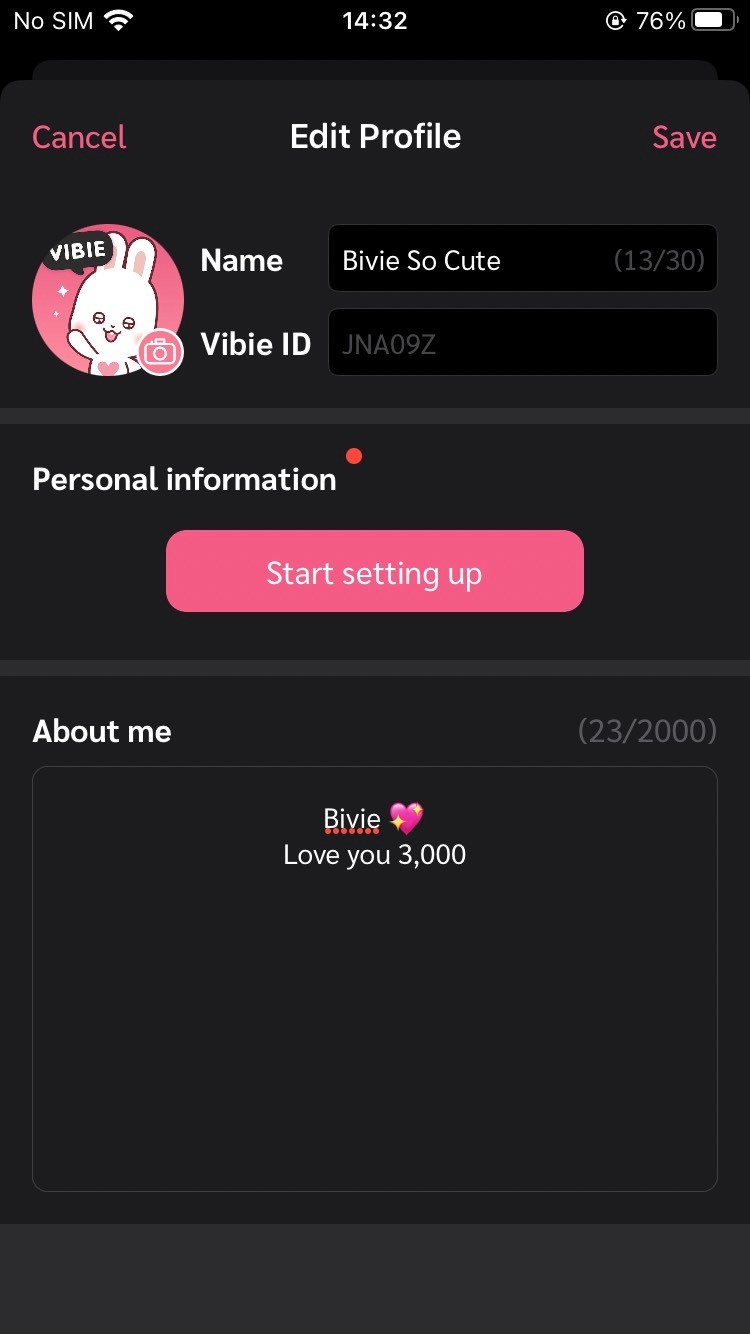Save the edited profile

pyautogui.click(x=684, y=137)
